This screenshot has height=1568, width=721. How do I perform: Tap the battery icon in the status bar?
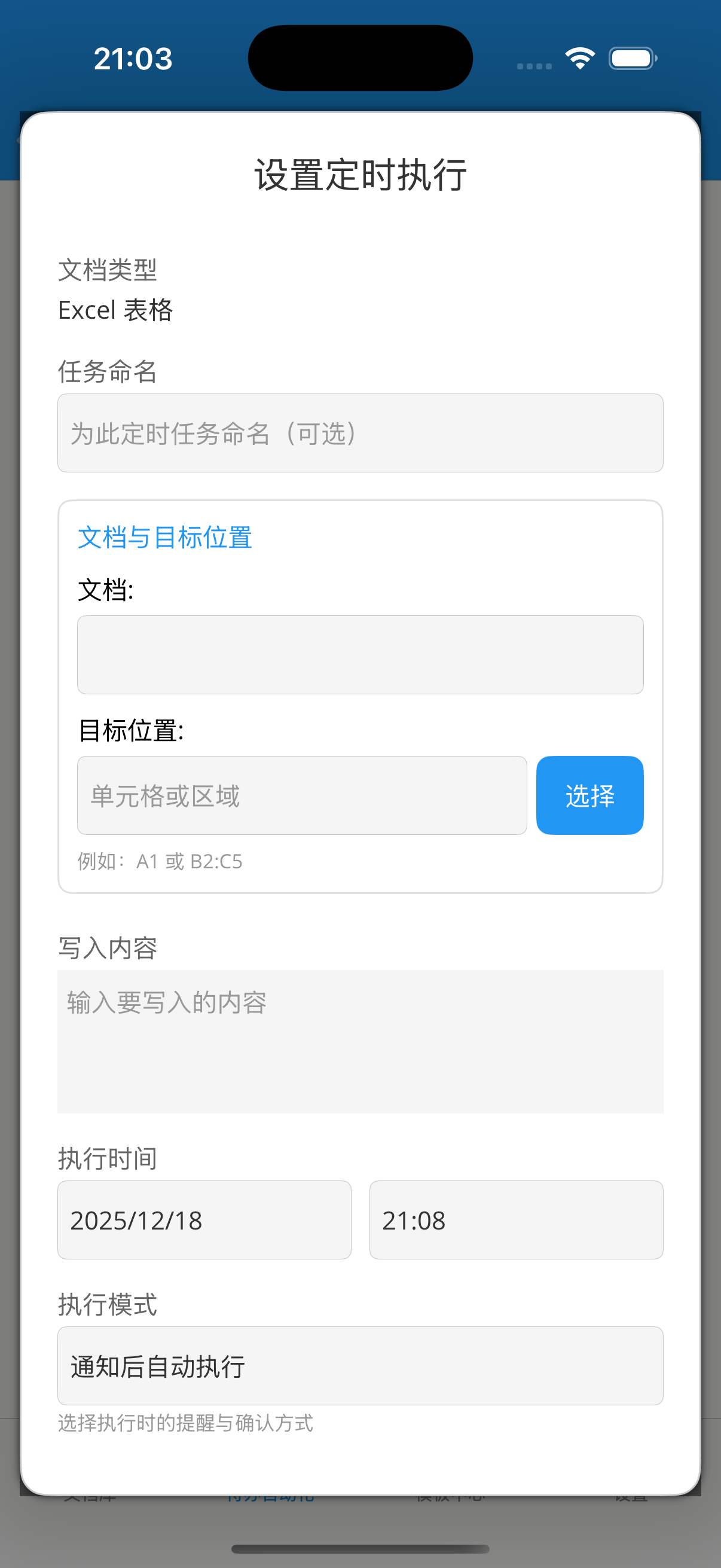[x=631, y=57]
